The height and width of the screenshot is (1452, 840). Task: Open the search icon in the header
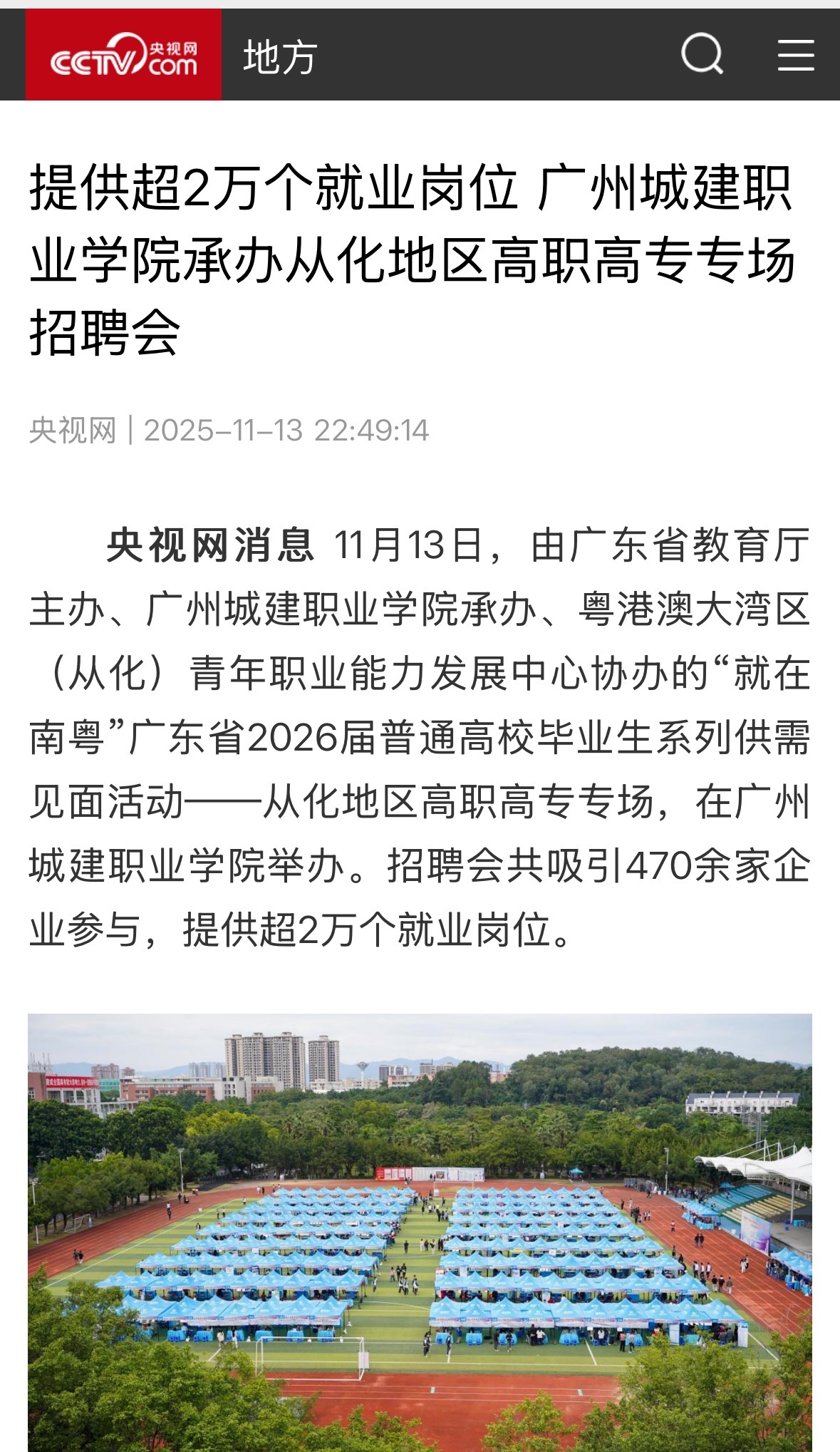(x=702, y=54)
